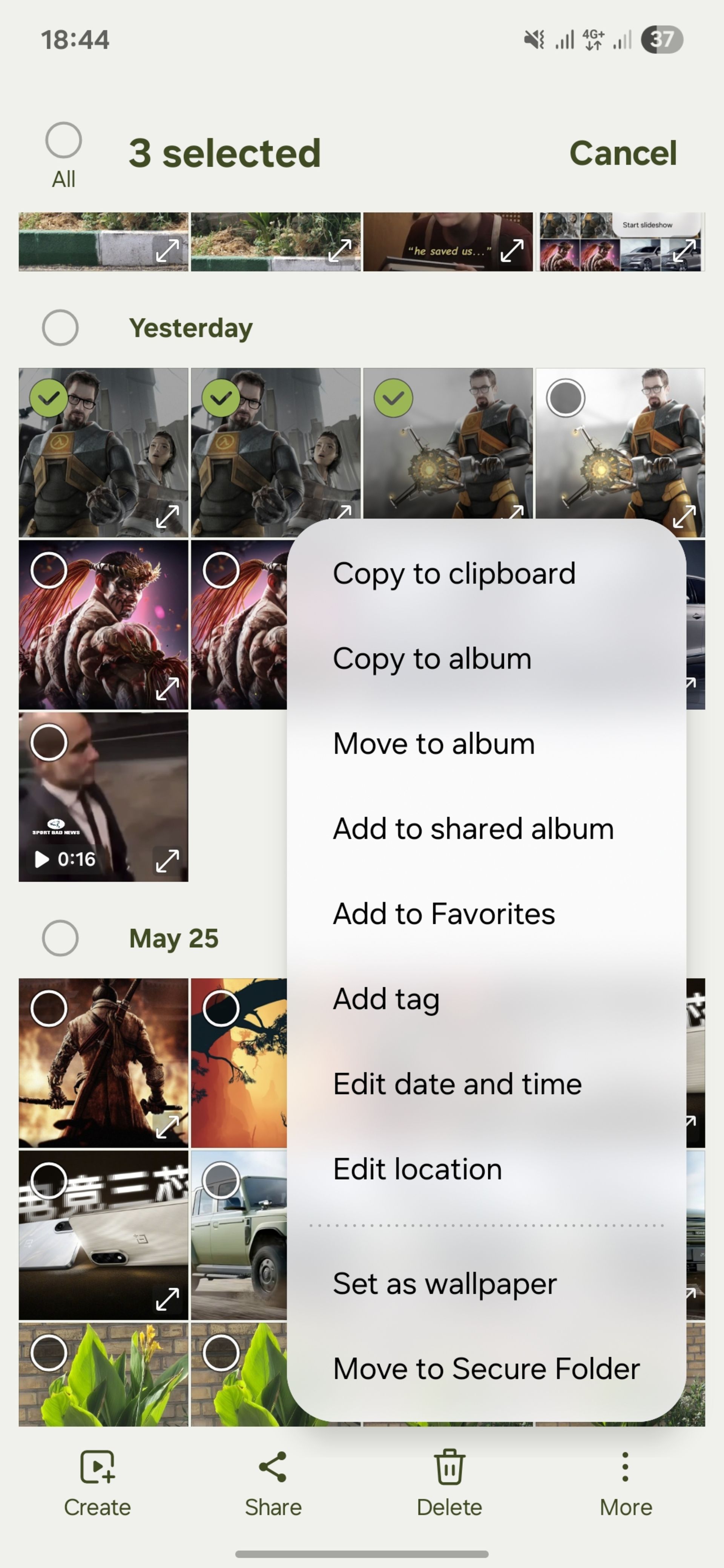Select the unchecked armored man photo in Yesterday row

coord(566,399)
